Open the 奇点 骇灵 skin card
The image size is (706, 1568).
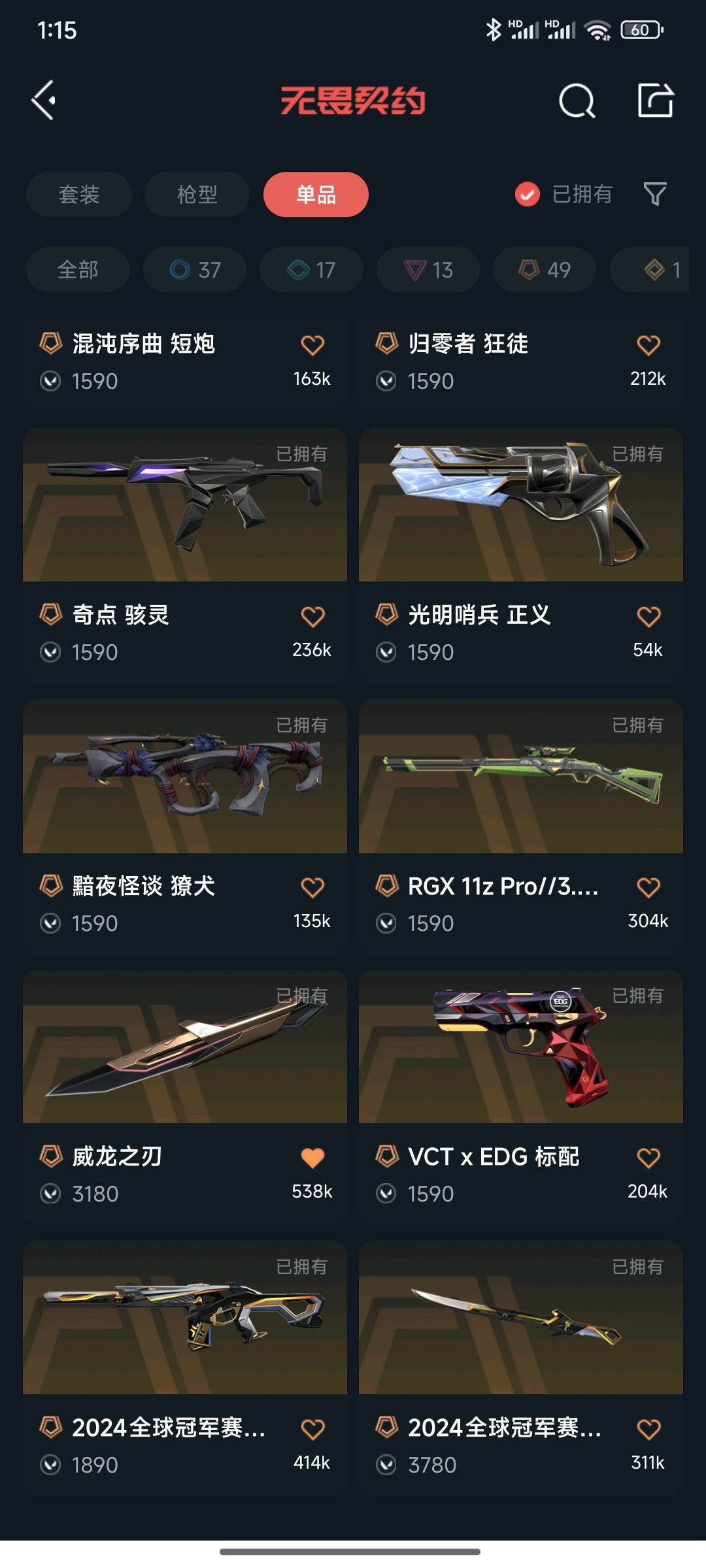[x=185, y=554]
